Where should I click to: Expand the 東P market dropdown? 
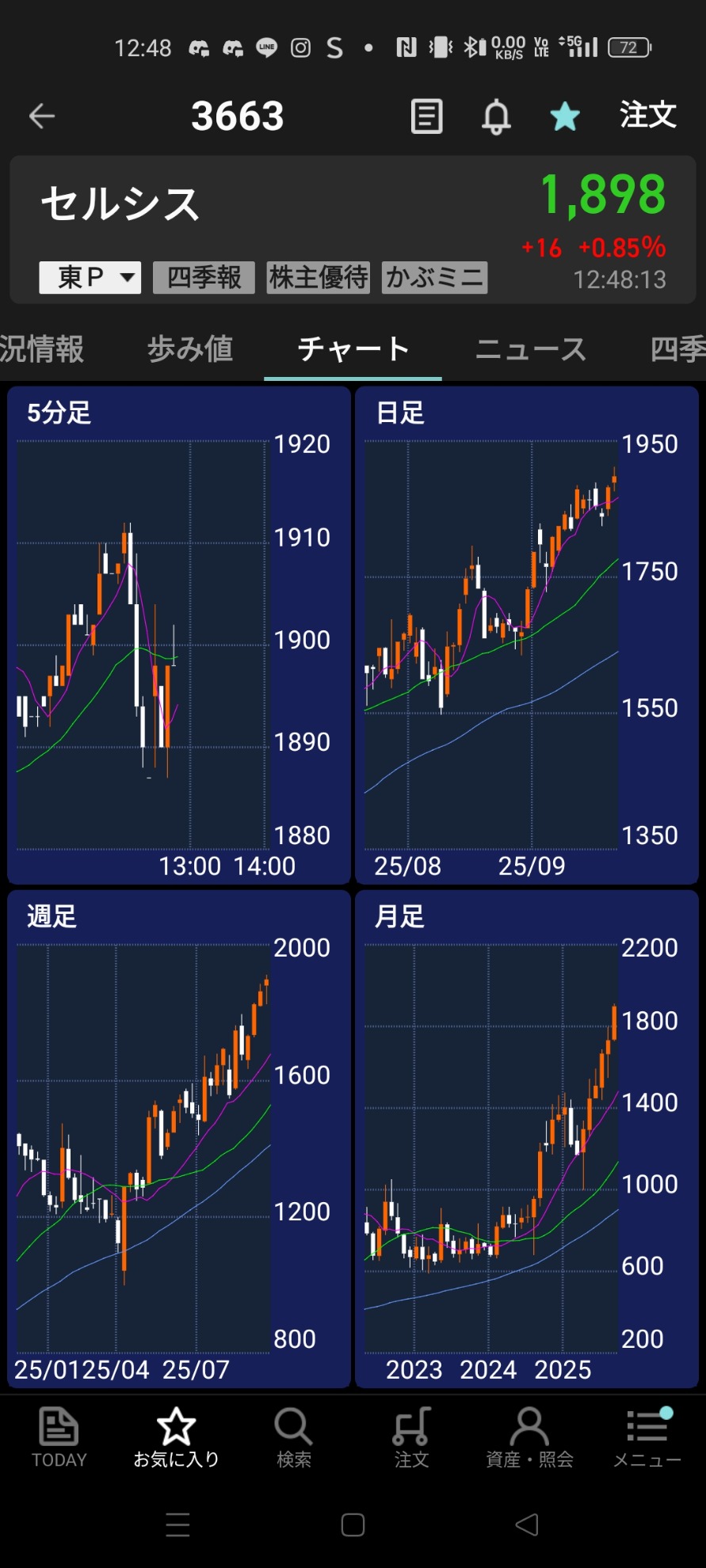click(x=90, y=277)
